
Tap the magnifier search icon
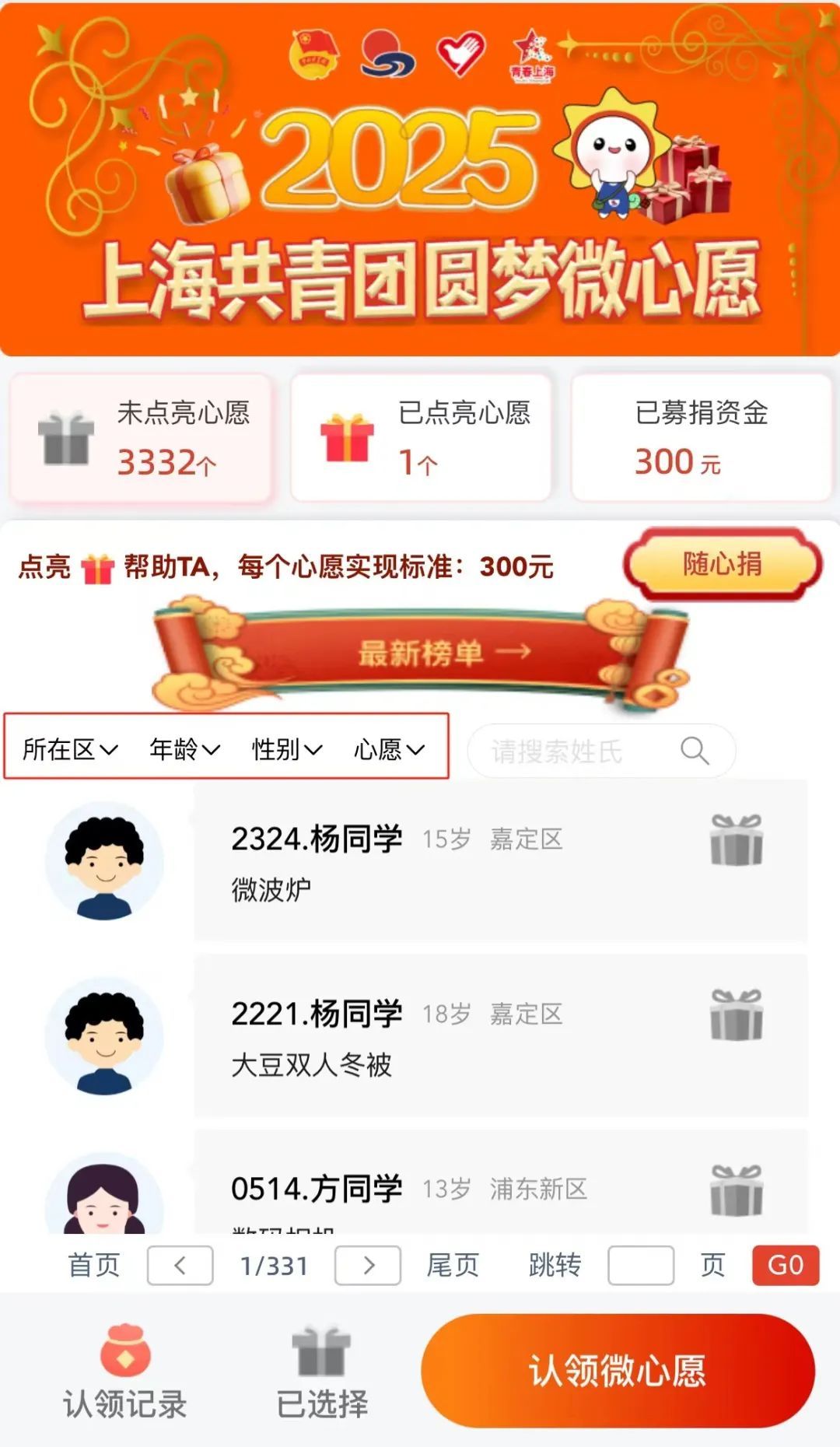click(x=694, y=752)
